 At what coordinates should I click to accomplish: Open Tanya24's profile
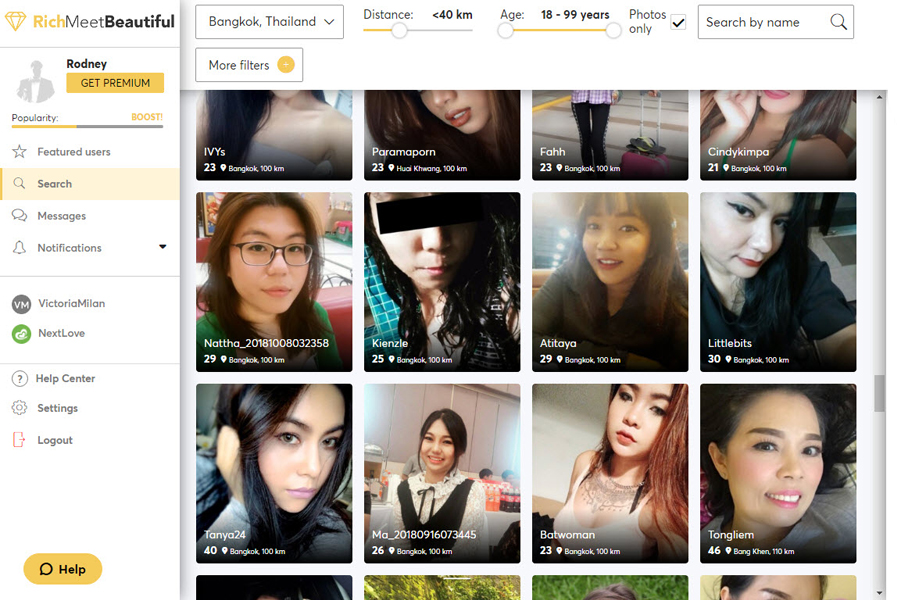[274, 472]
